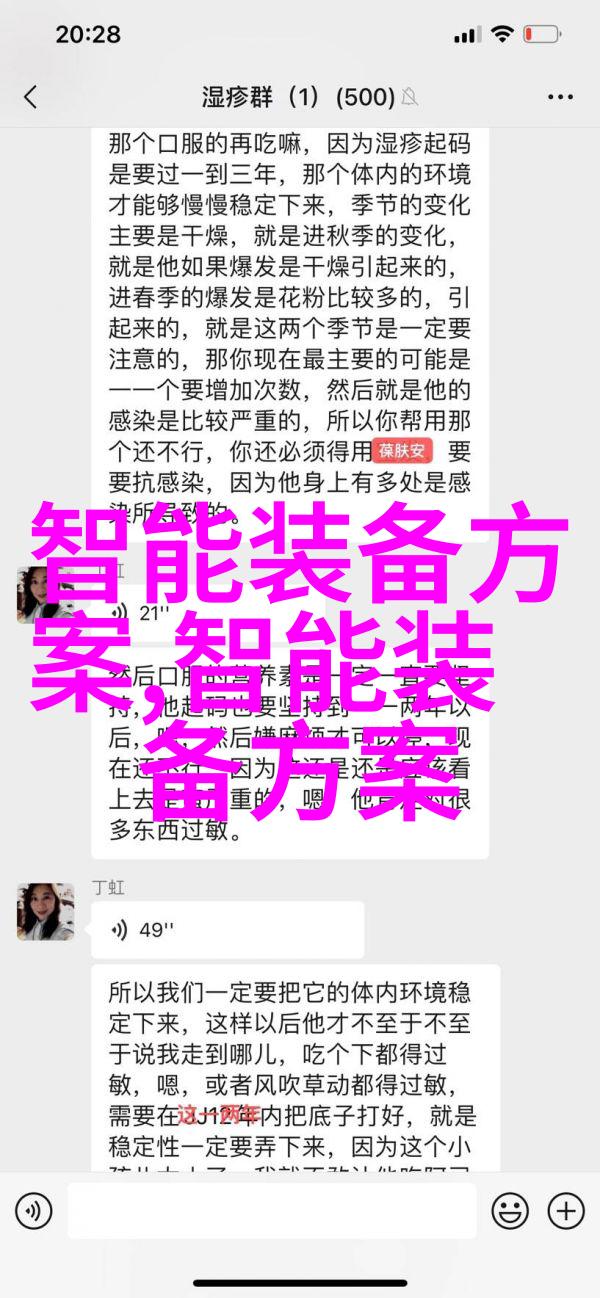Open 丁虹's profile via avatar beside 49" message
This screenshot has height=1298, width=600.
click(46, 911)
